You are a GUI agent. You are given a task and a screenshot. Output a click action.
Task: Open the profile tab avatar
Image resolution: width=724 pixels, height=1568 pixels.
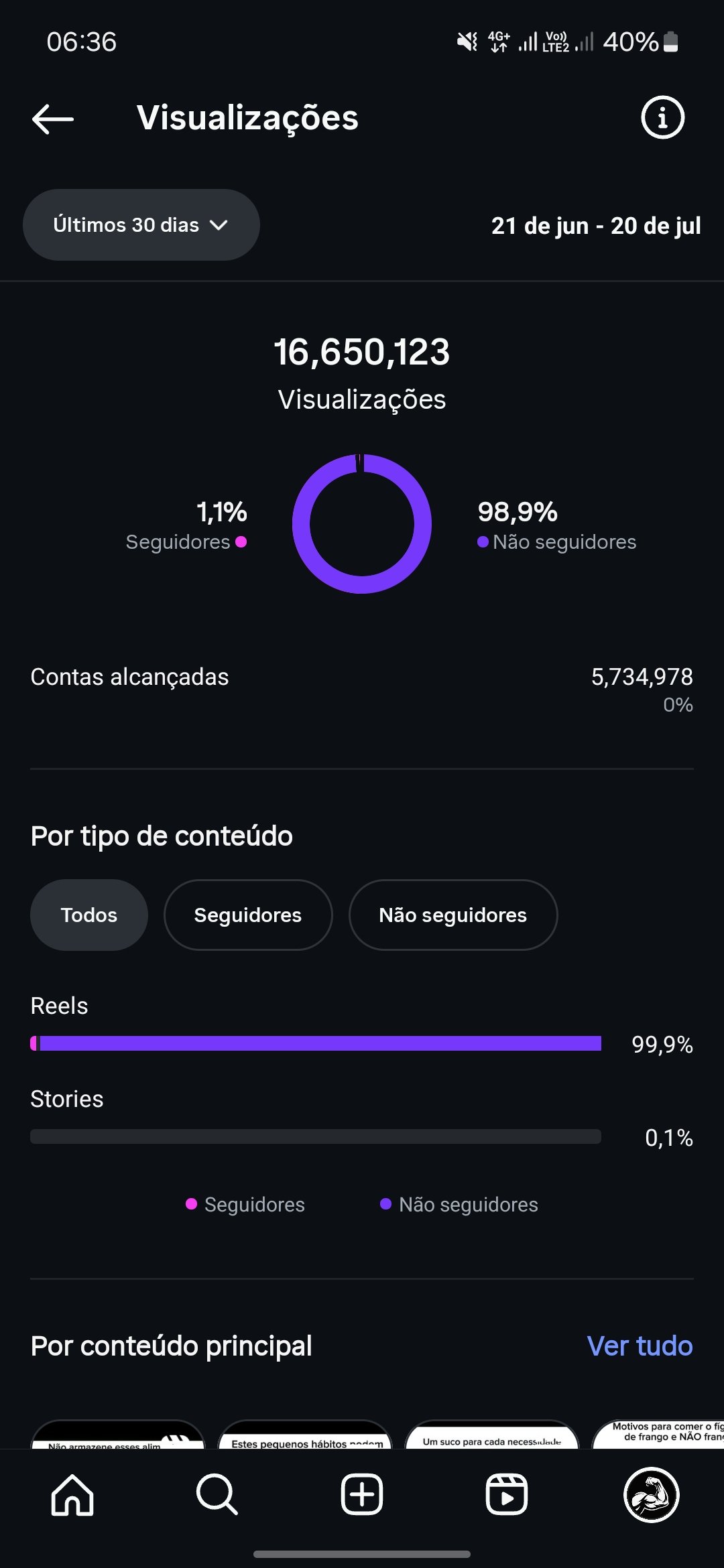point(652,1495)
